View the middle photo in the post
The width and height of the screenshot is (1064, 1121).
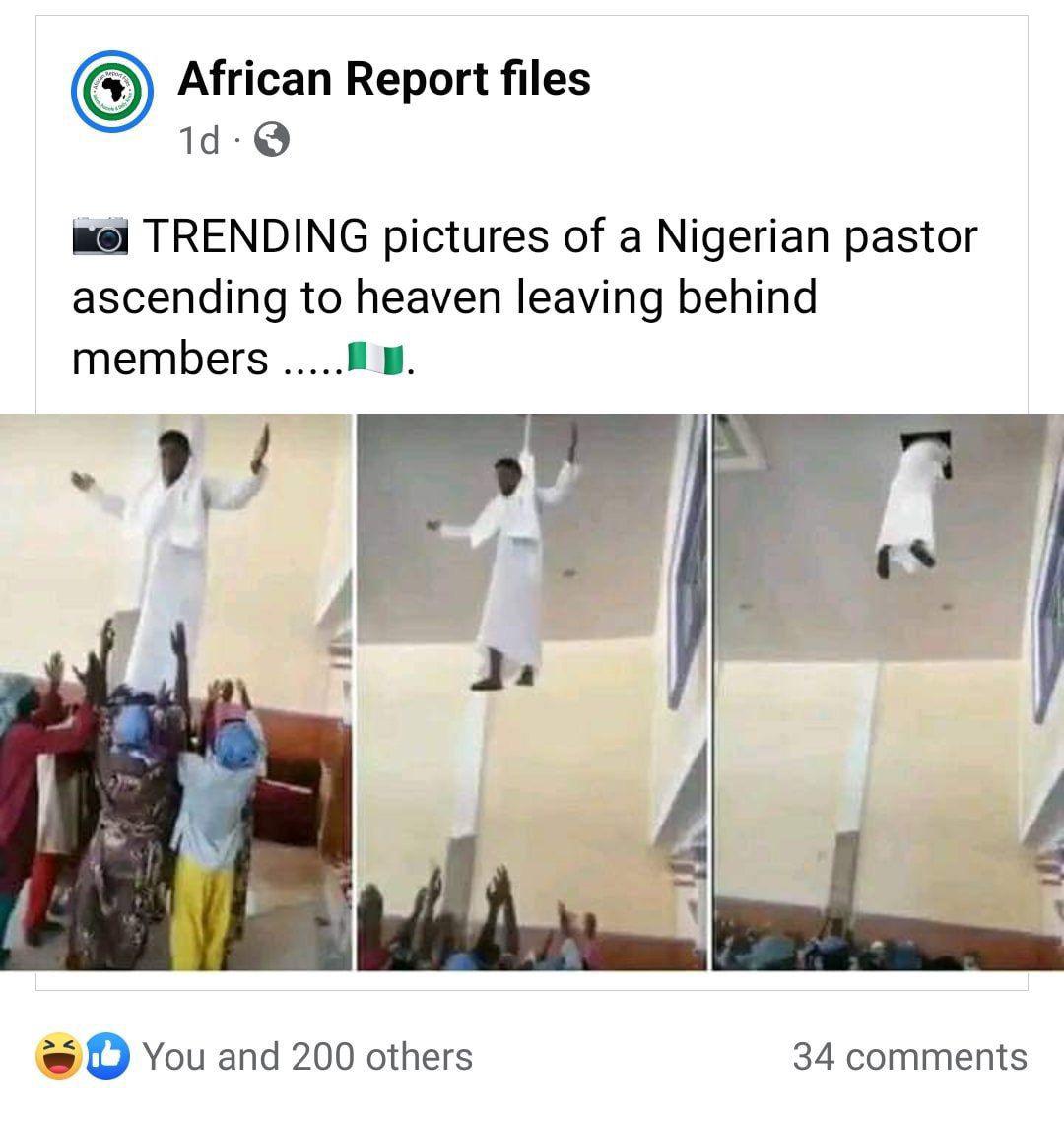(x=531, y=692)
